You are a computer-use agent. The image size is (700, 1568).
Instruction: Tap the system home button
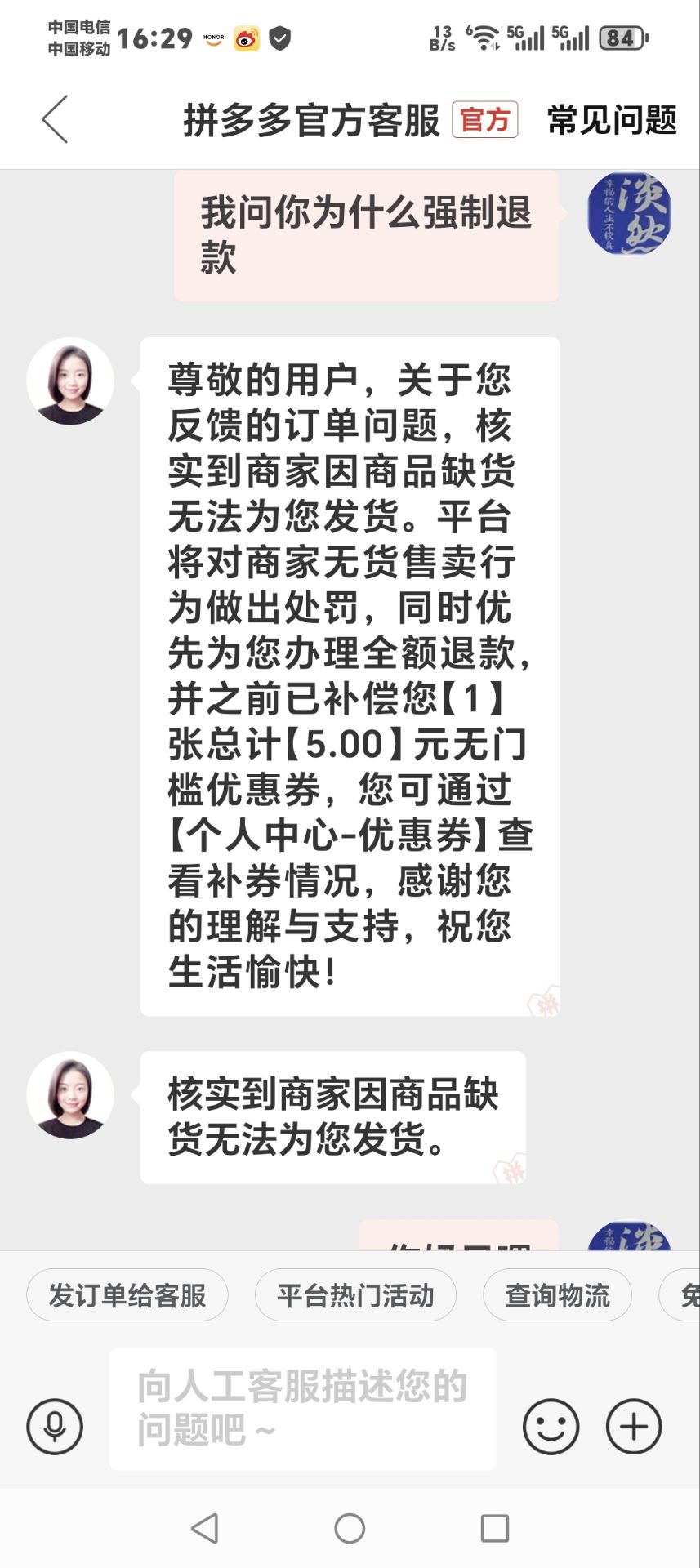350,1528
